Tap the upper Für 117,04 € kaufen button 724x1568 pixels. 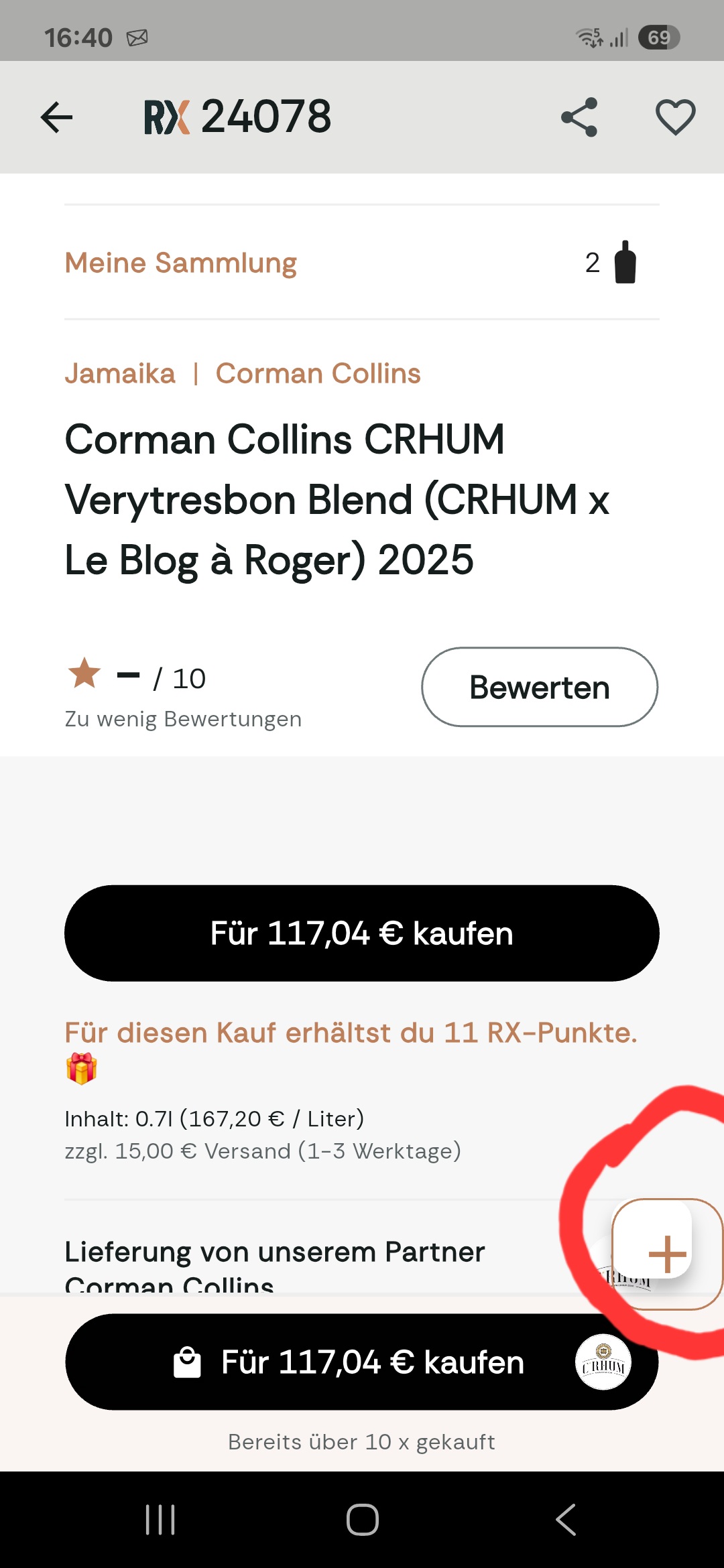[362, 933]
